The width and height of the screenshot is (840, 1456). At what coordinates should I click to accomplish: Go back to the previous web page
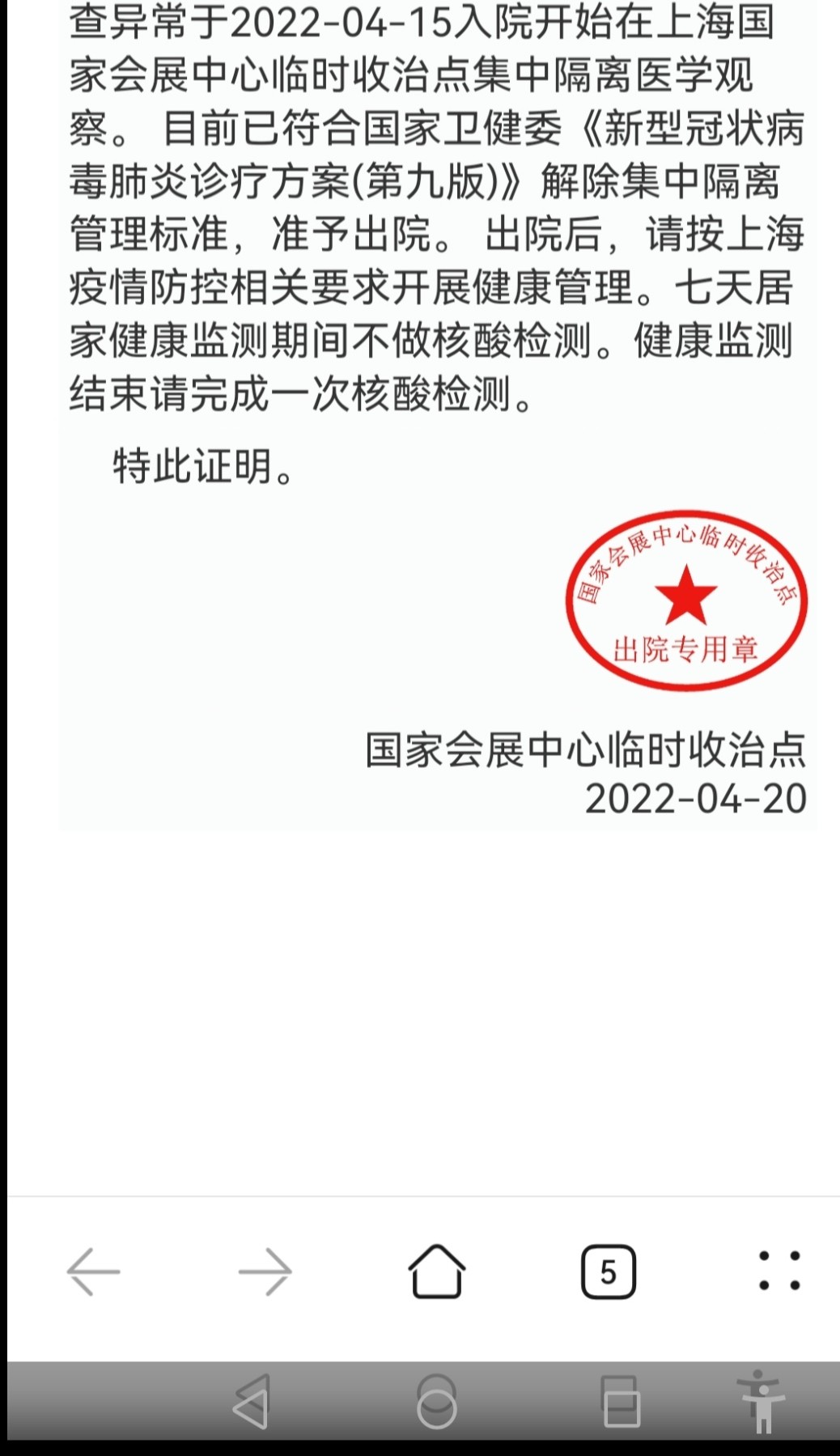coord(93,1271)
